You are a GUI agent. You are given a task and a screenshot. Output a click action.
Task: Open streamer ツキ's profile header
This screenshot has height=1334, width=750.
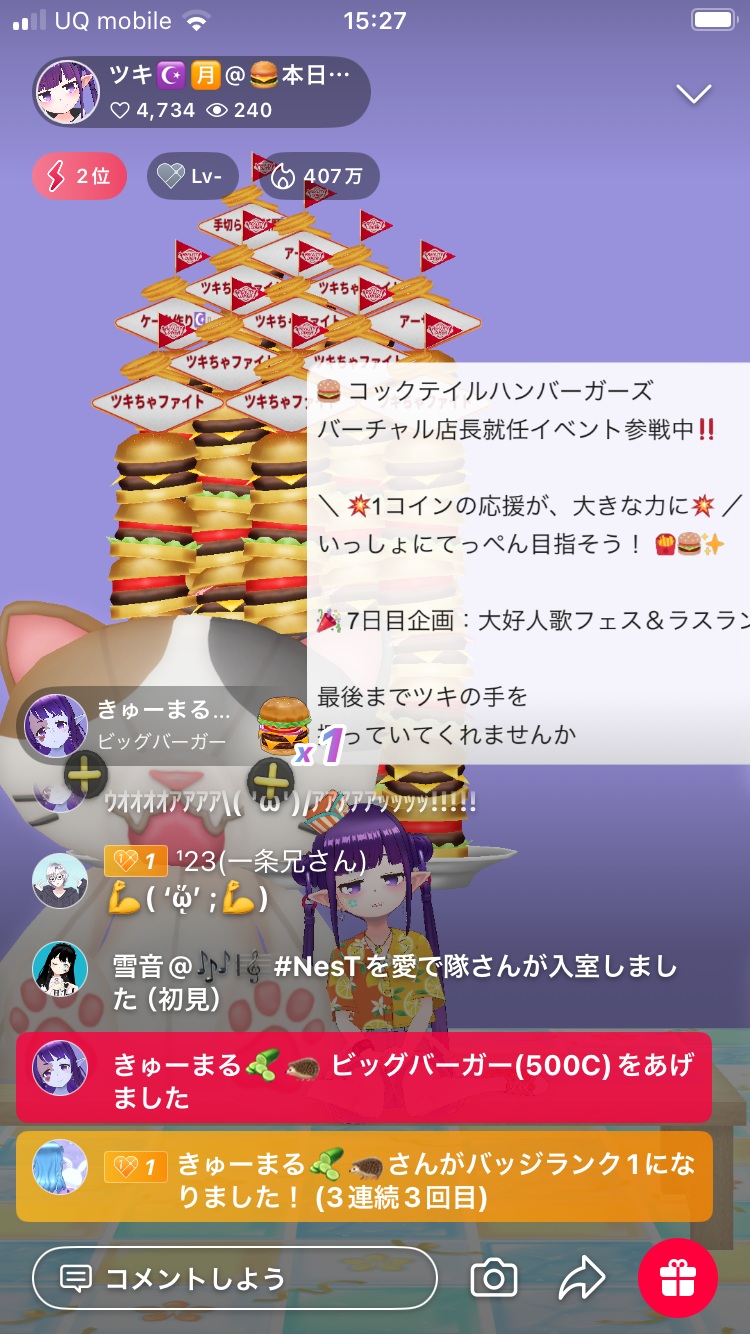[200, 92]
